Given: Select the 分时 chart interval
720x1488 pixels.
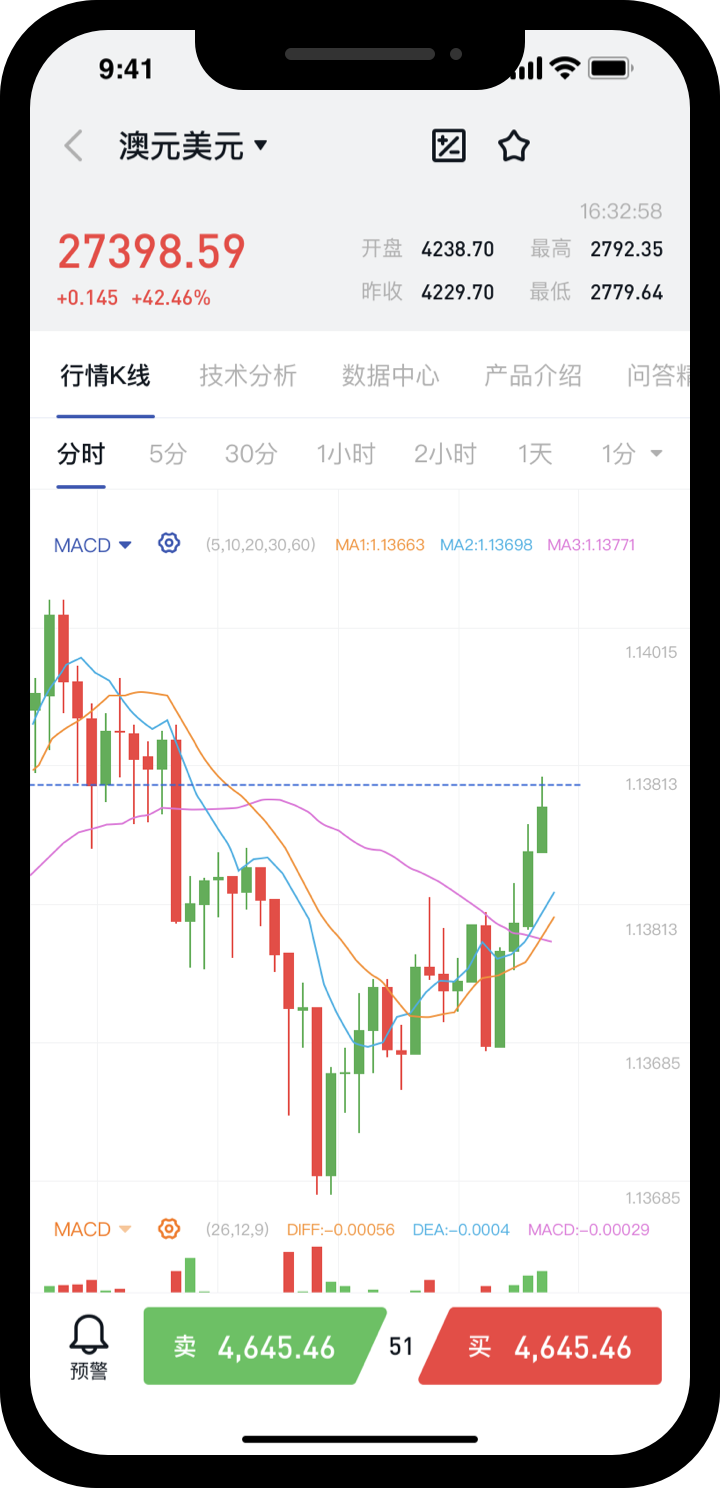Looking at the screenshot, I should click(x=81, y=454).
